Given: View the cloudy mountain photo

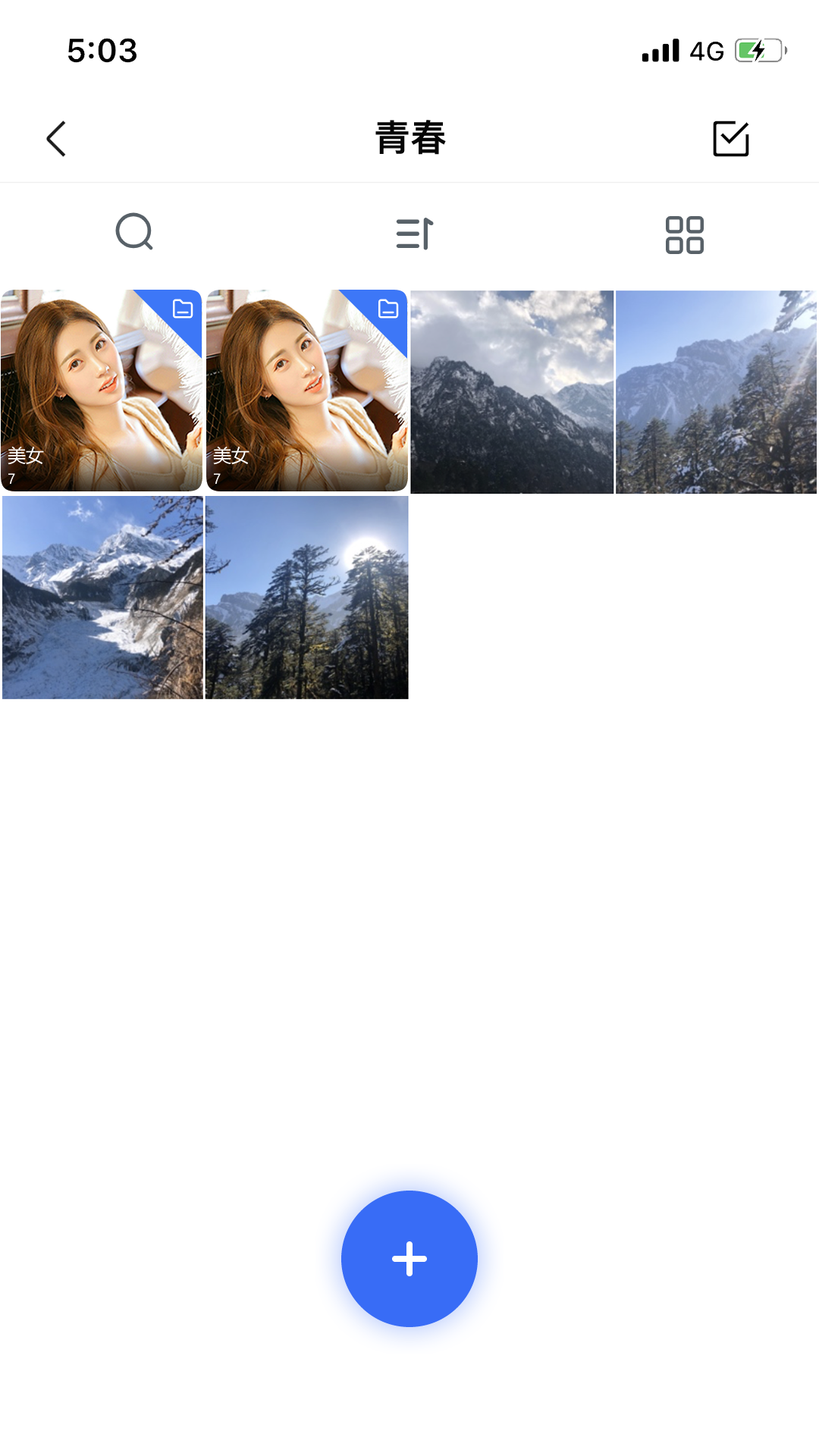Looking at the screenshot, I should pos(512,392).
